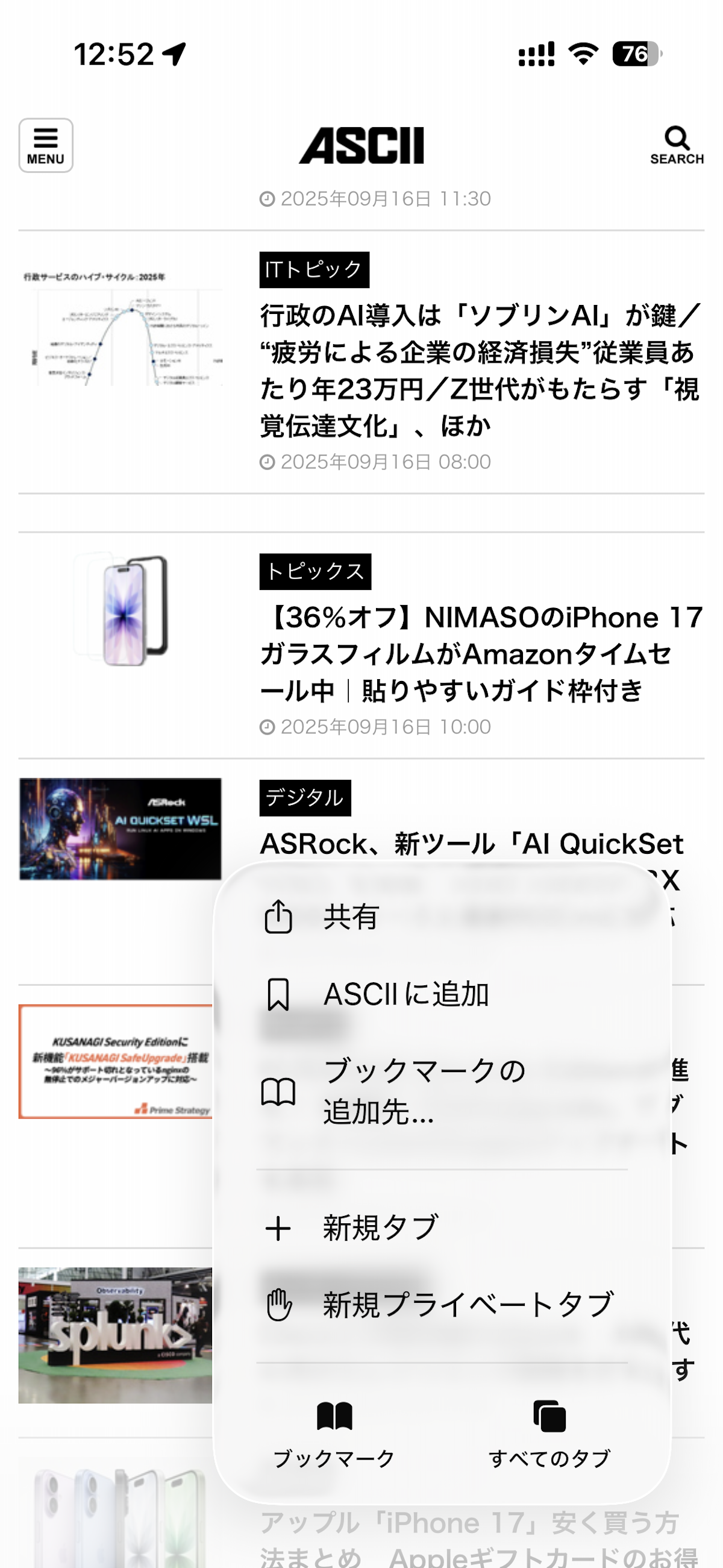Open the ASRock AI QuickSet article thumbnail
Image resolution: width=723 pixels, height=1568 pixels.
point(120,829)
